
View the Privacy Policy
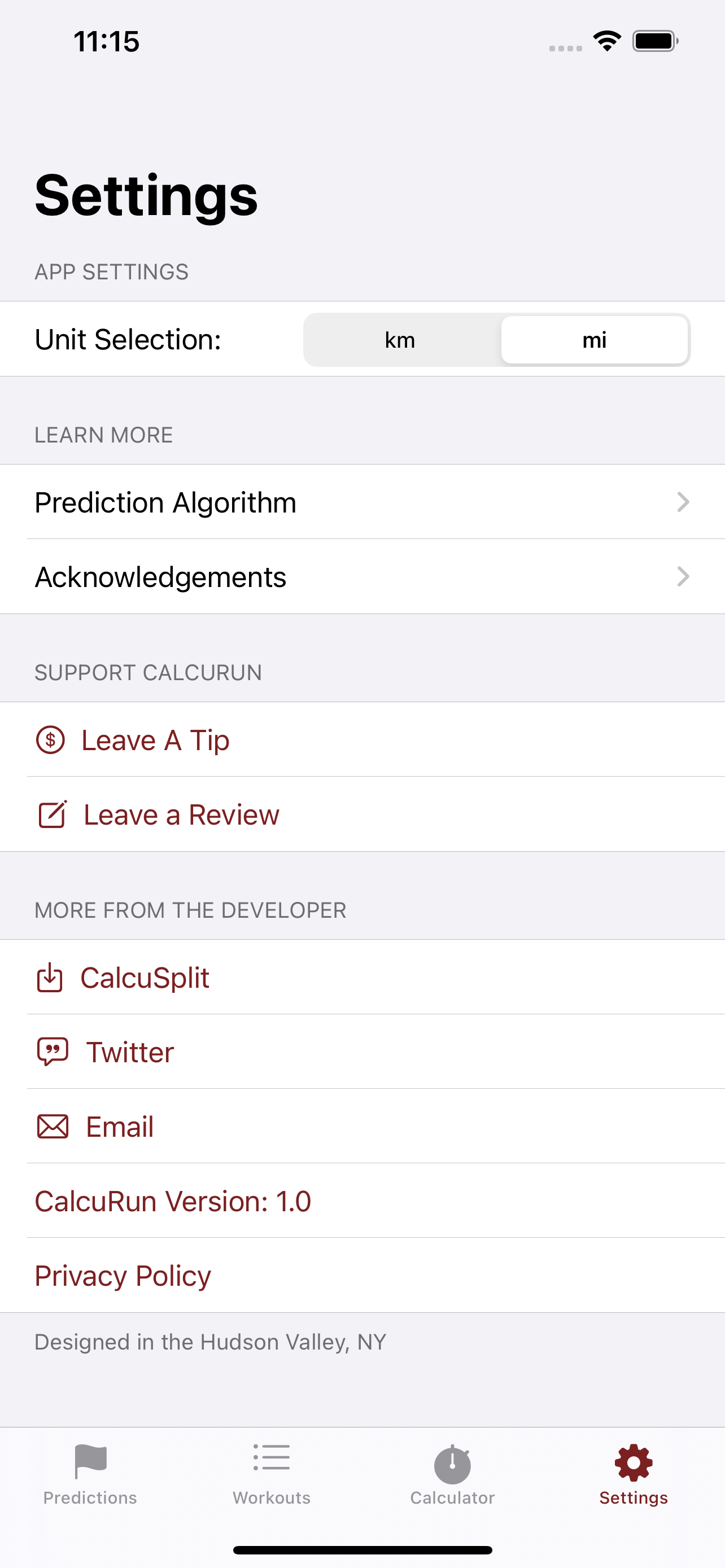[x=362, y=1275]
